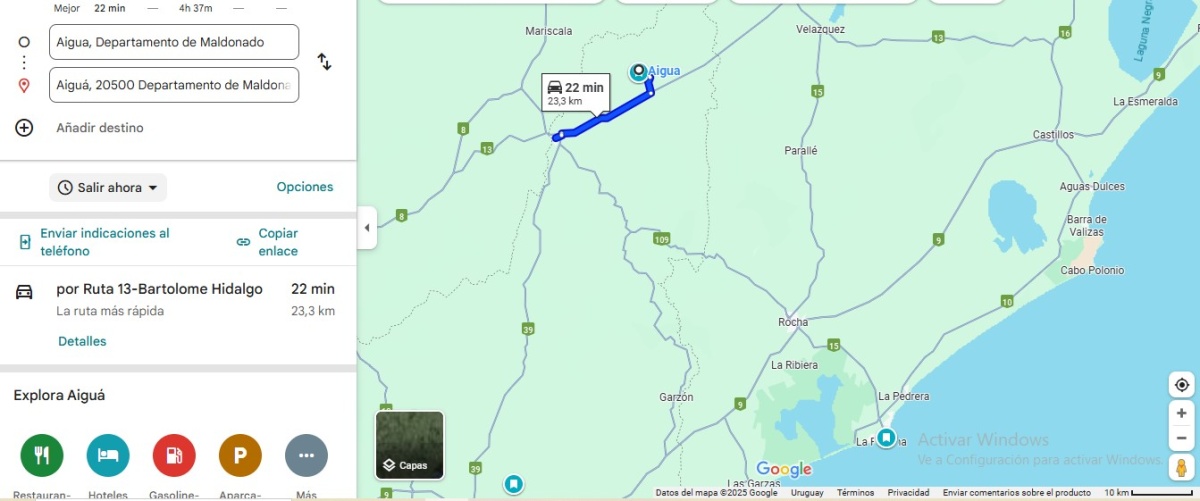Explore Gasolineras near Aiguá
The width and height of the screenshot is (1200, 501).
tap(174, 456)
